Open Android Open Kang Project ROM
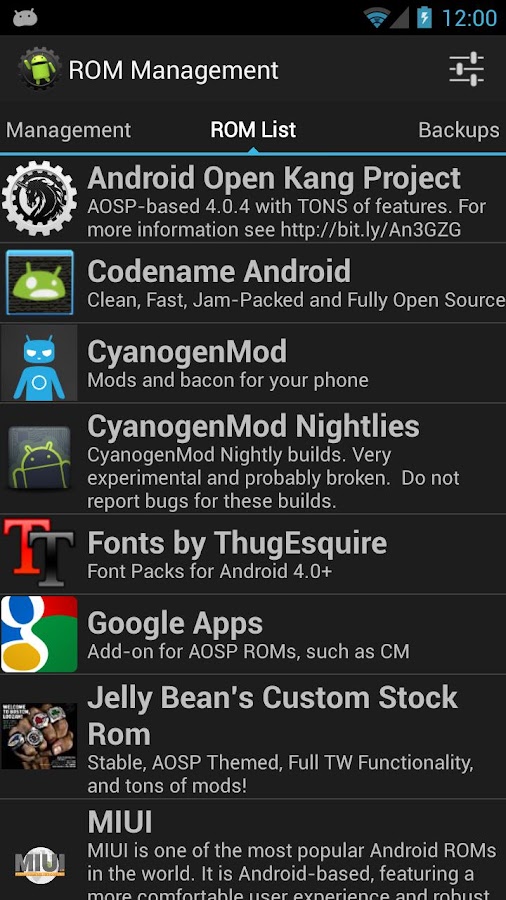This screenshot has width=506, height=900. click(253, 199)
